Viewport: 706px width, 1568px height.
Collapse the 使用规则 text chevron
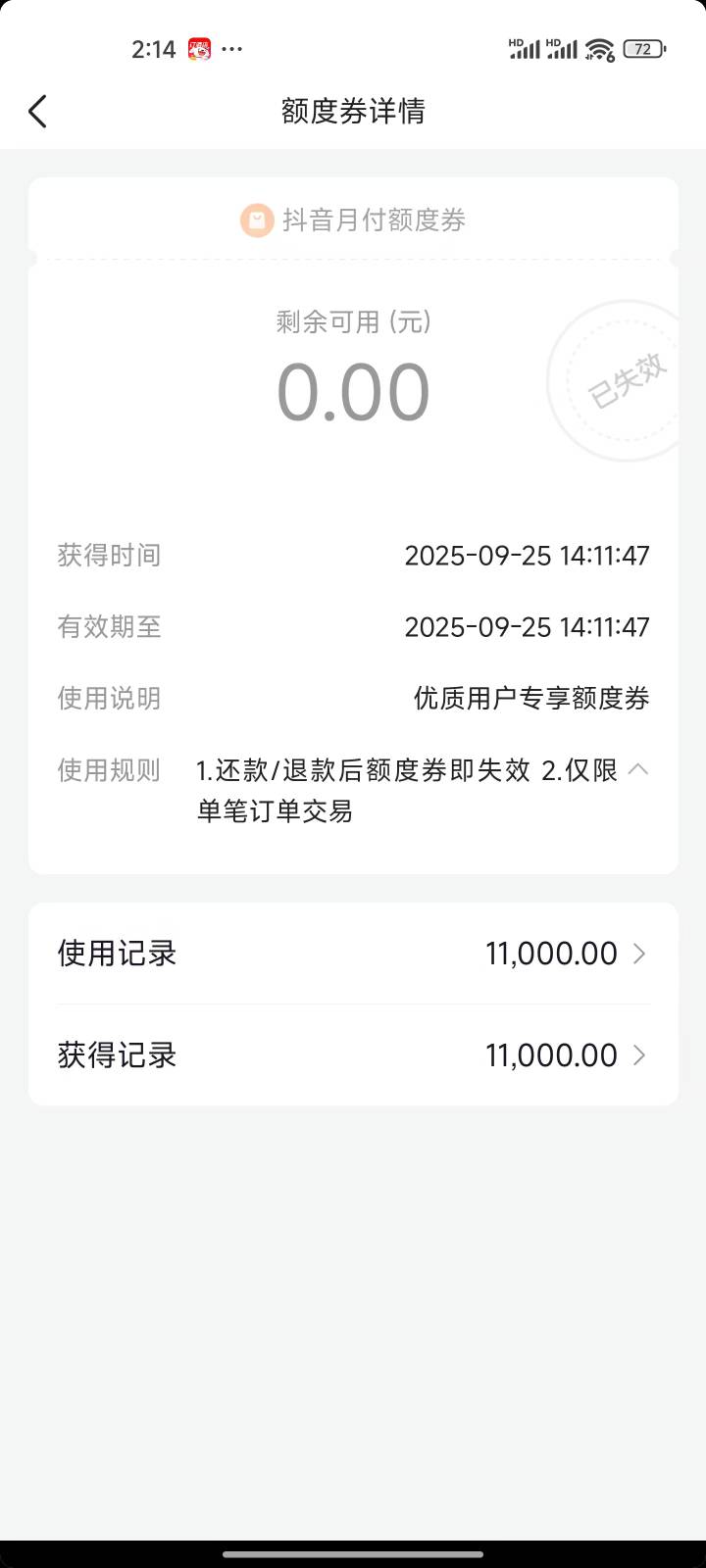[x=637, y=769]
